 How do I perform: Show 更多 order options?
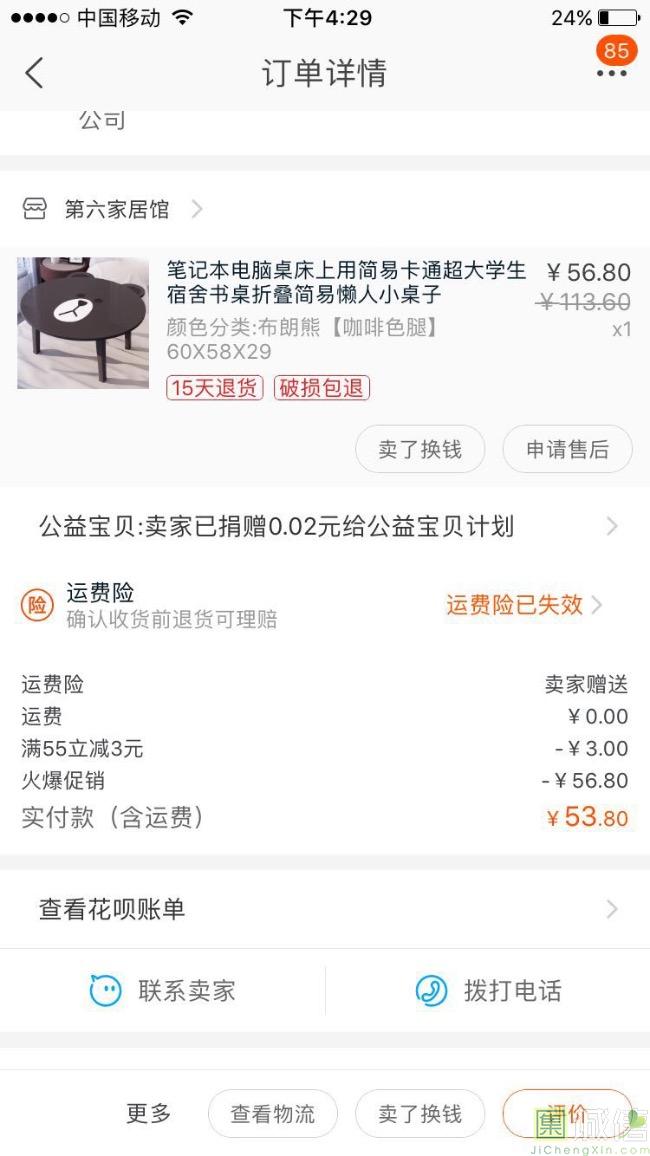tap(148, 1113)
